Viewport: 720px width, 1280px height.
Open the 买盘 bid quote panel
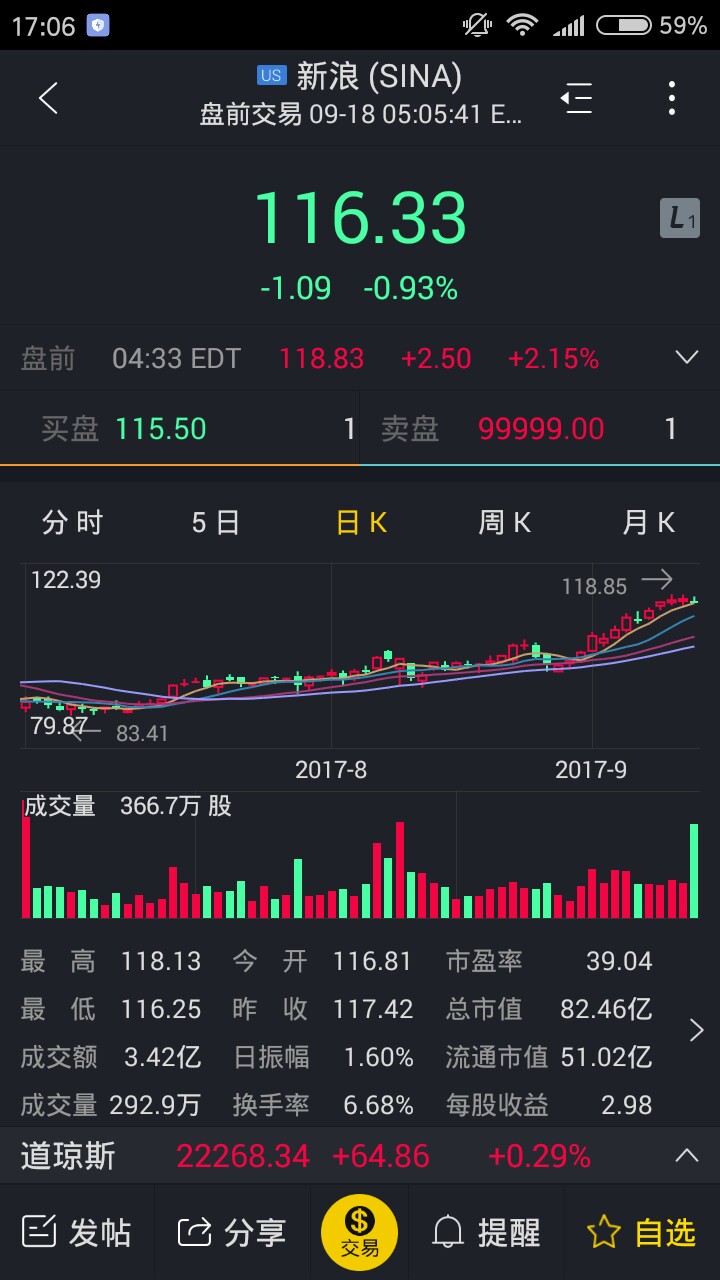point(180,429)
